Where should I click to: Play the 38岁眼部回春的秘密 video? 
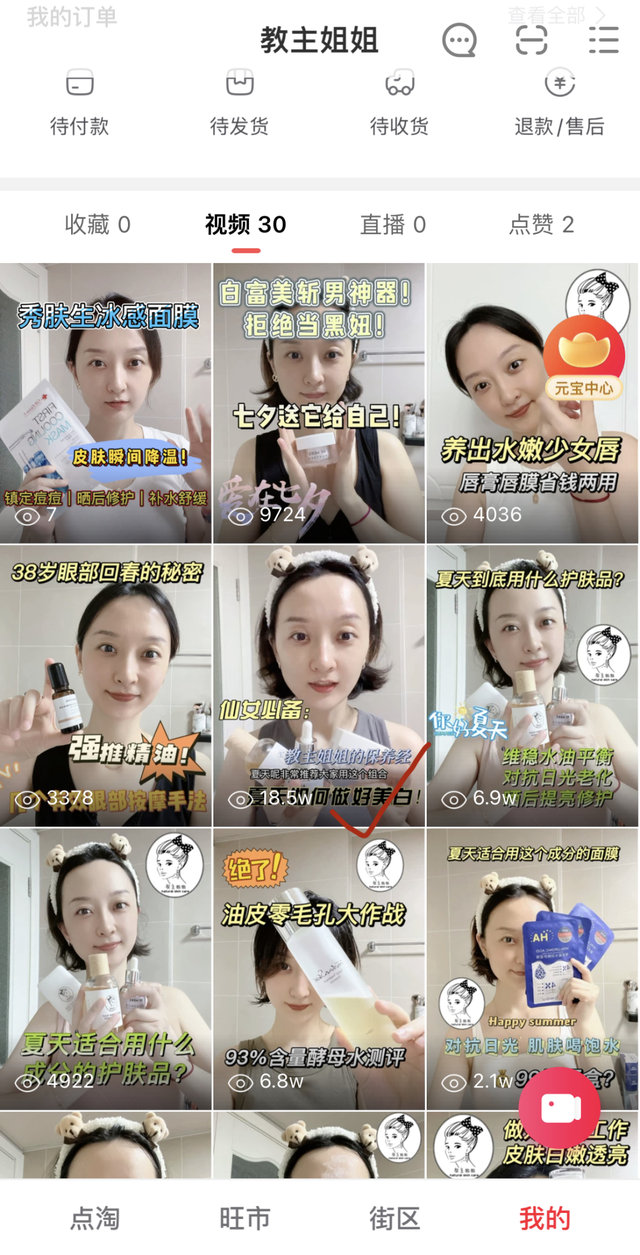(105, 685)
